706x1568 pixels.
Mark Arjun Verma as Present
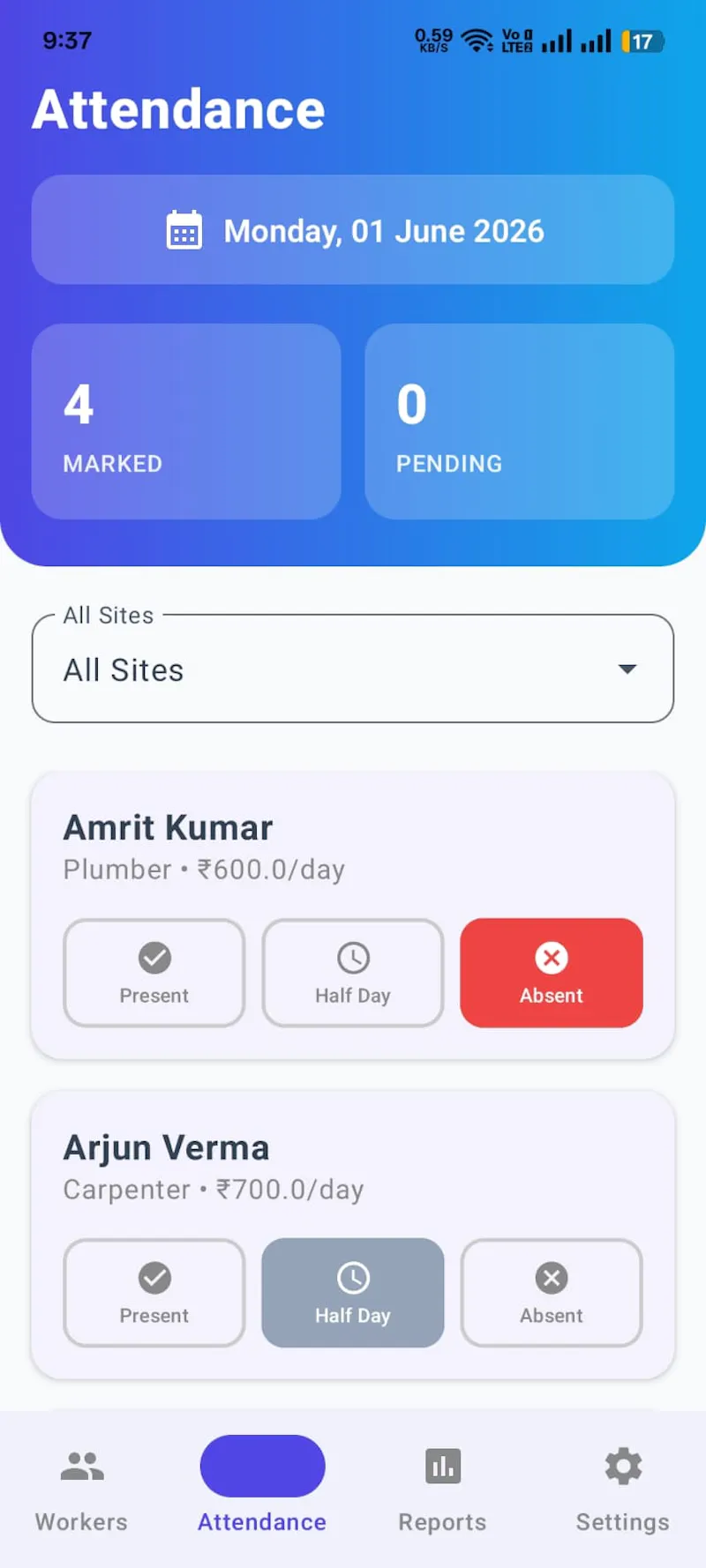(154, 1293)
